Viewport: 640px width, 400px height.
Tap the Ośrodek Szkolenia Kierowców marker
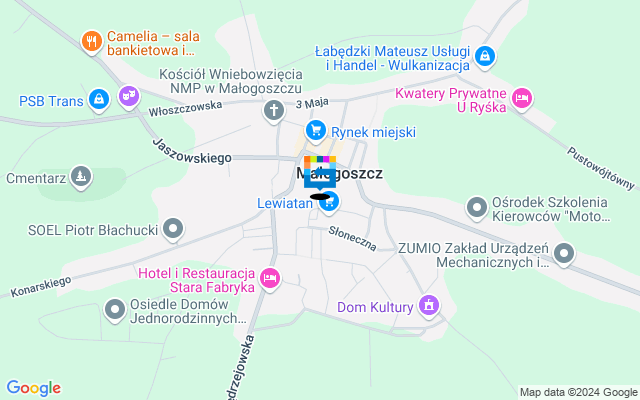point(477,207)
